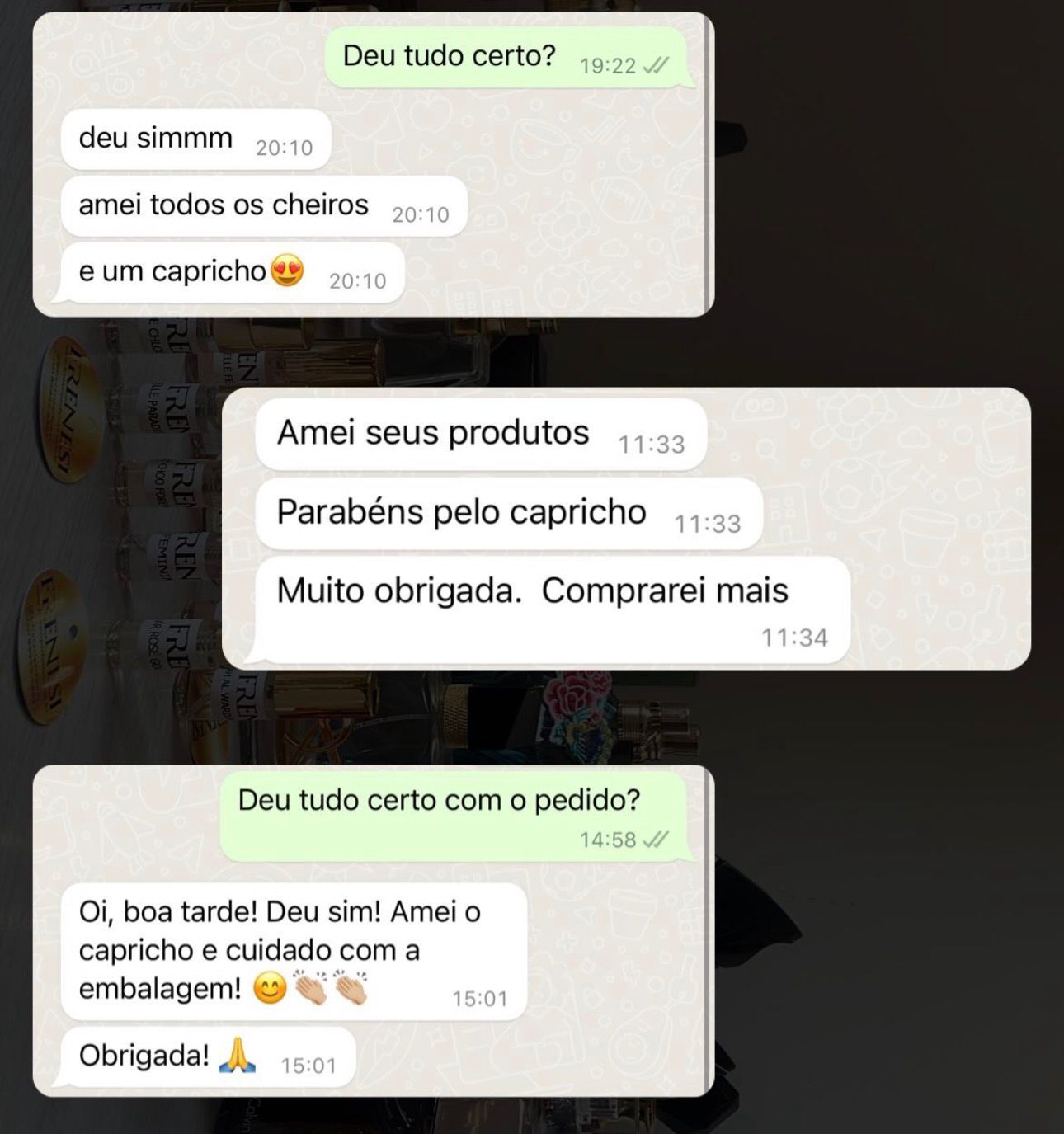Click the double checkmark on Deu tudo certo message
This screenshot has height=1134, width=1064.
pos(656,66)
